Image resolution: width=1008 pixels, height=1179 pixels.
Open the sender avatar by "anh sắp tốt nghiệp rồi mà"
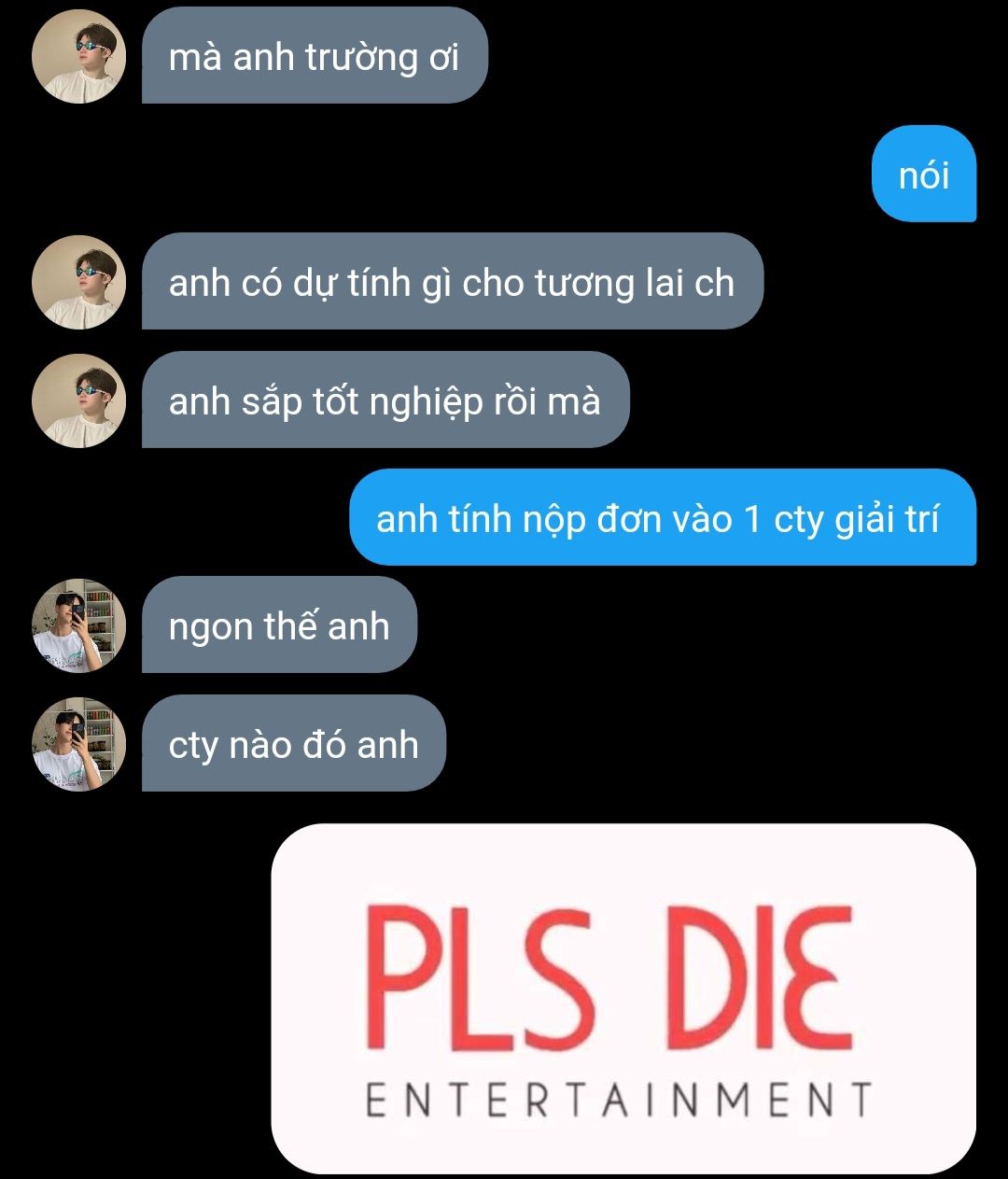pyautogui.click(x=78, y=400)
